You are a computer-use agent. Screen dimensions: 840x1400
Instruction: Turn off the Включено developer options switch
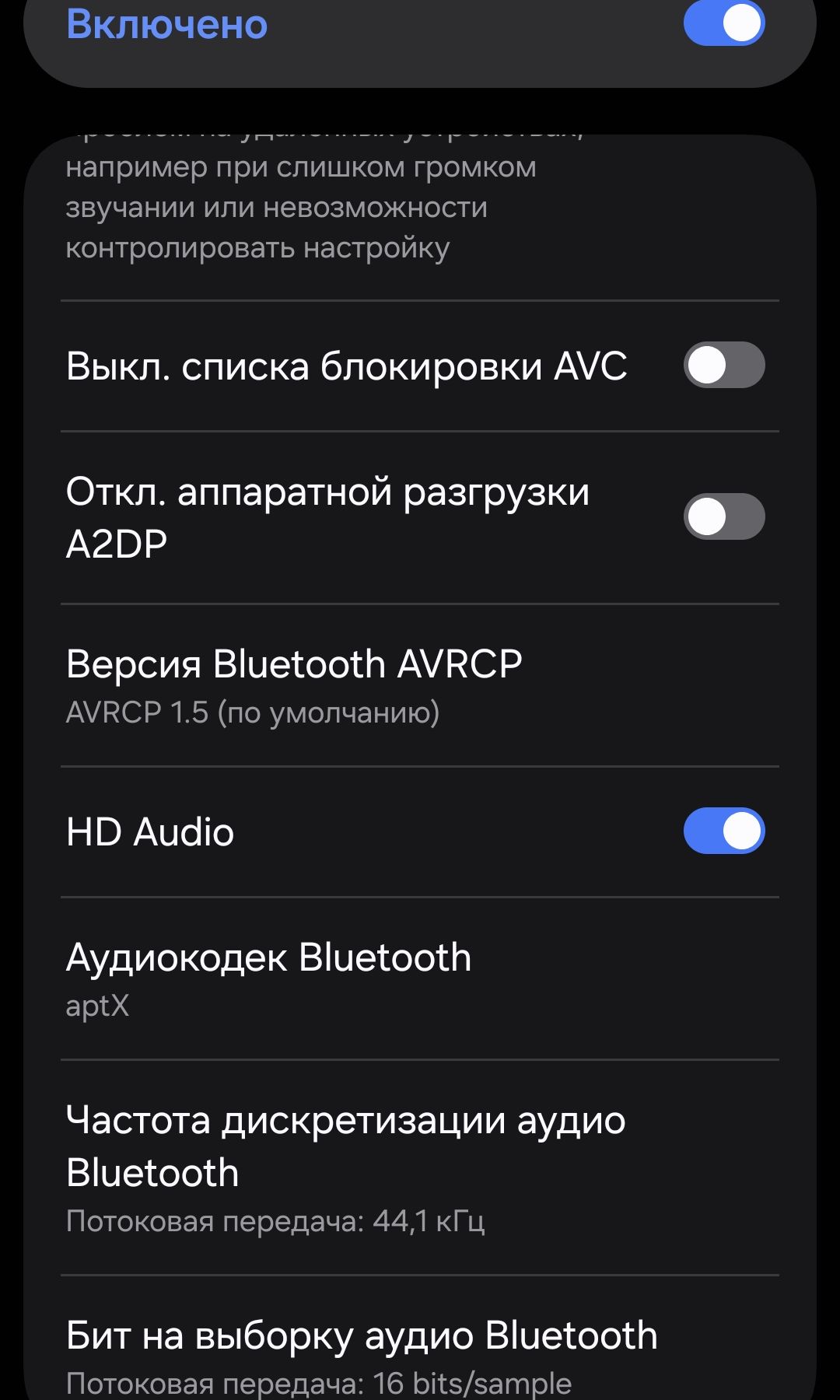(723, 23)
